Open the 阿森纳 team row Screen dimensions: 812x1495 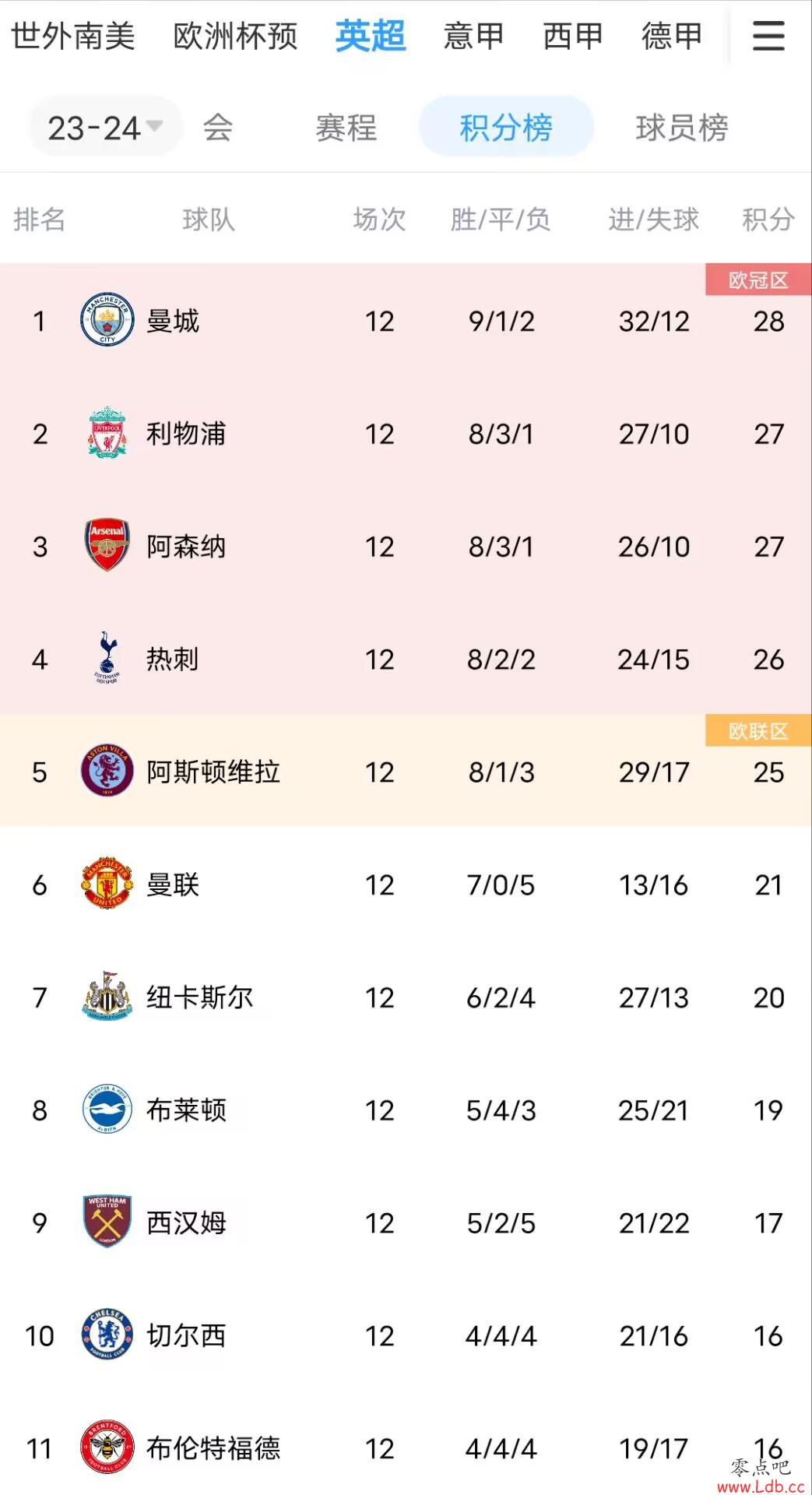(x=406, y=547)
